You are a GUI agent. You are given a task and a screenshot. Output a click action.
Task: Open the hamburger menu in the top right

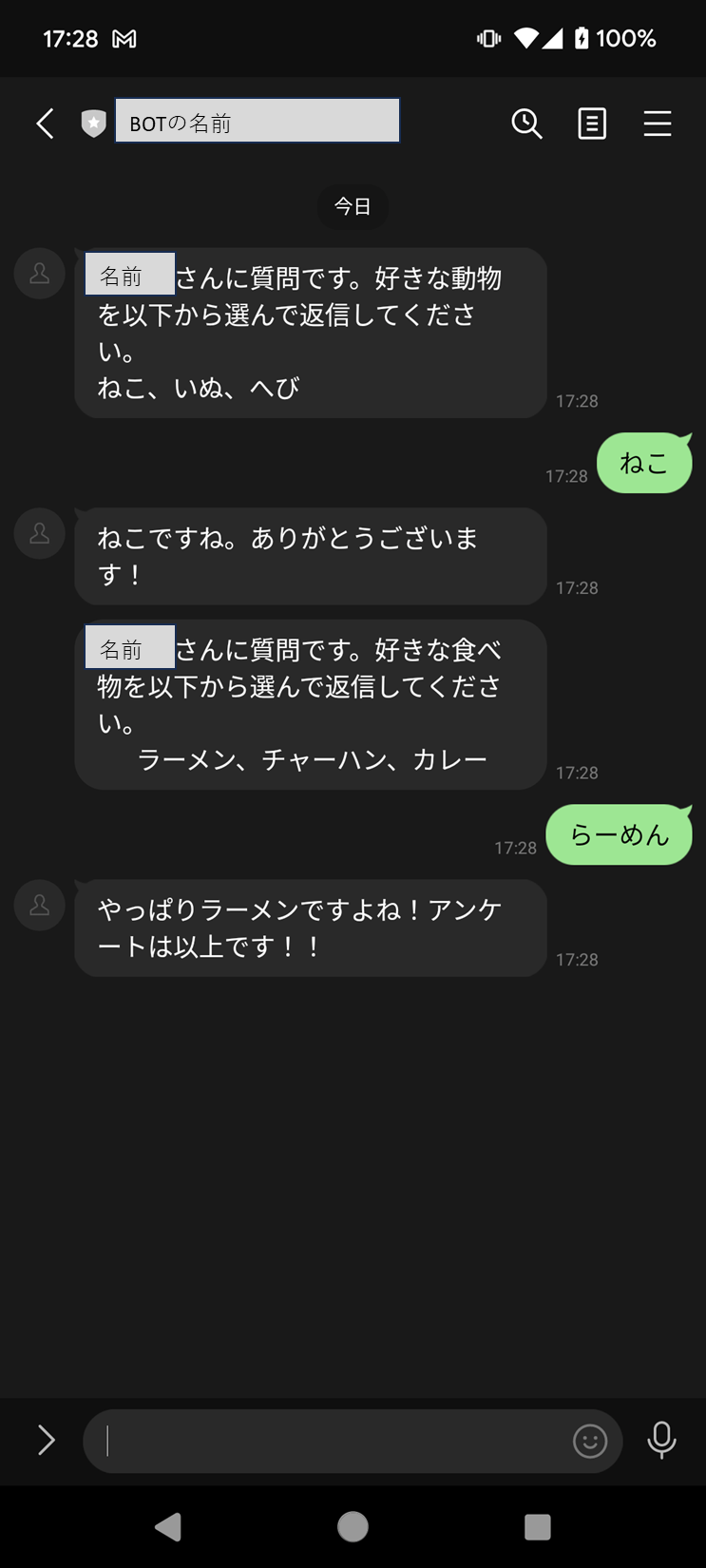click(x=658, y=124)
